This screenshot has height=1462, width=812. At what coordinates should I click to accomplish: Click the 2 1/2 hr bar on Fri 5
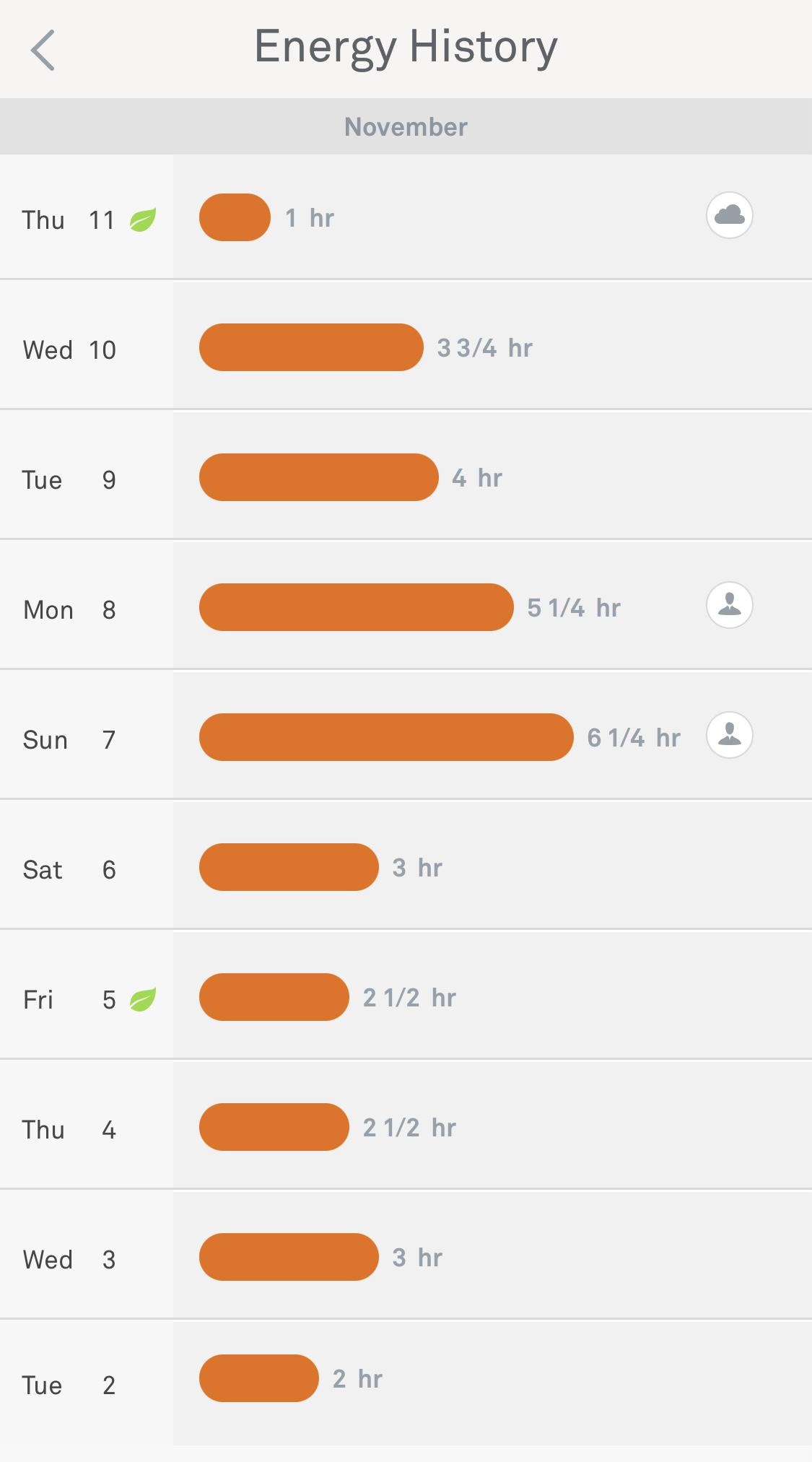[275, 998]
